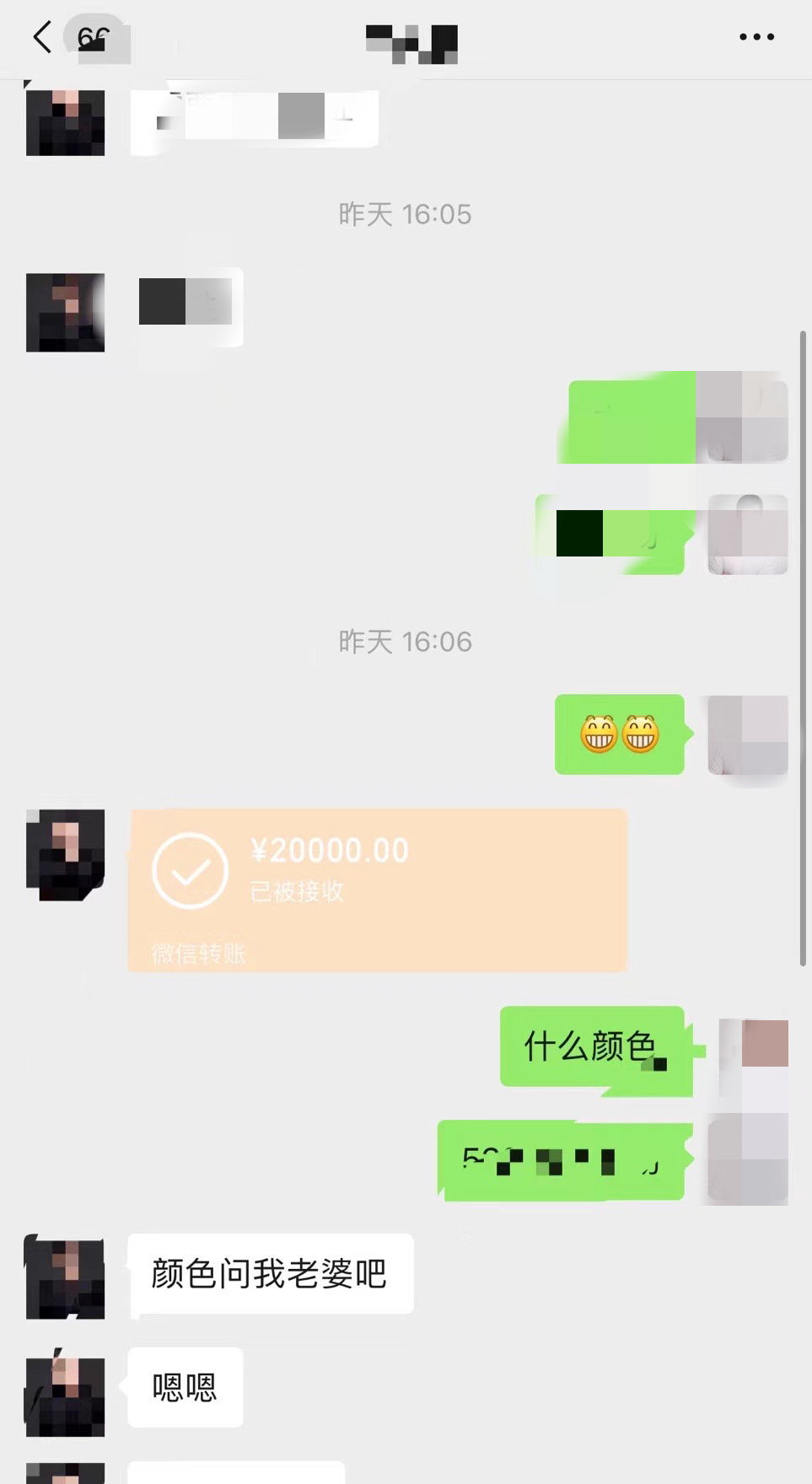Go back to the chat list

tap(42, 37)
